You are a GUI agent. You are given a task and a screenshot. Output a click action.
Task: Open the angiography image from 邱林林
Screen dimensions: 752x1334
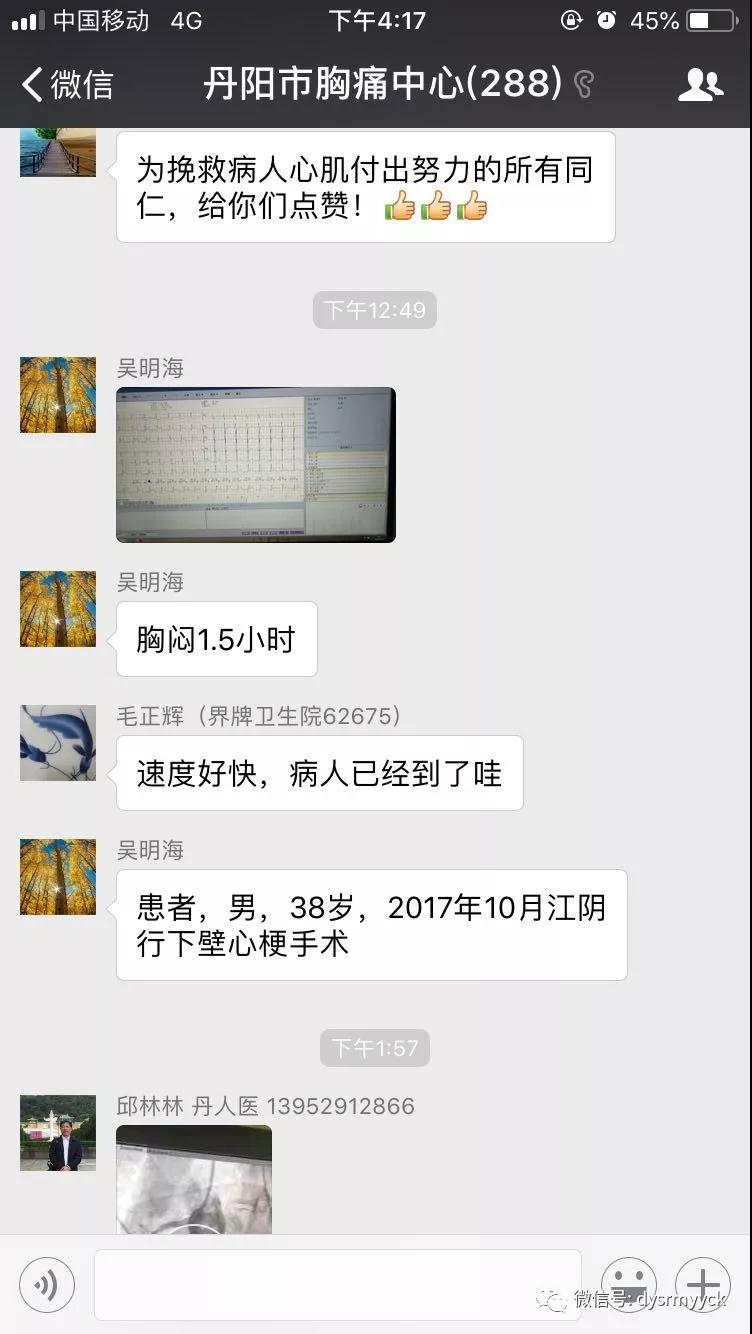coord(194,1180)
